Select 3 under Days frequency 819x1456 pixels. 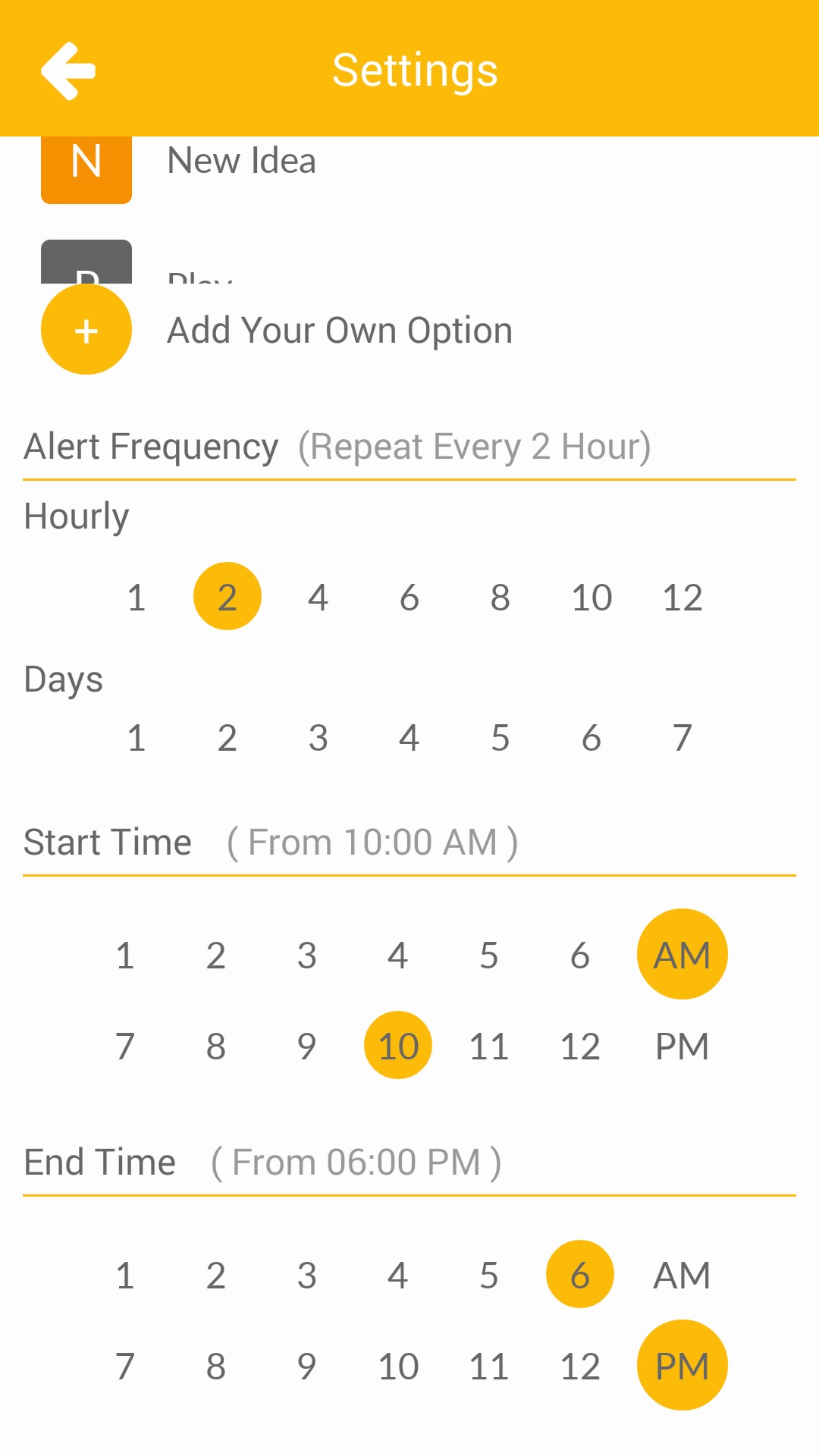[x=318, y=738]
